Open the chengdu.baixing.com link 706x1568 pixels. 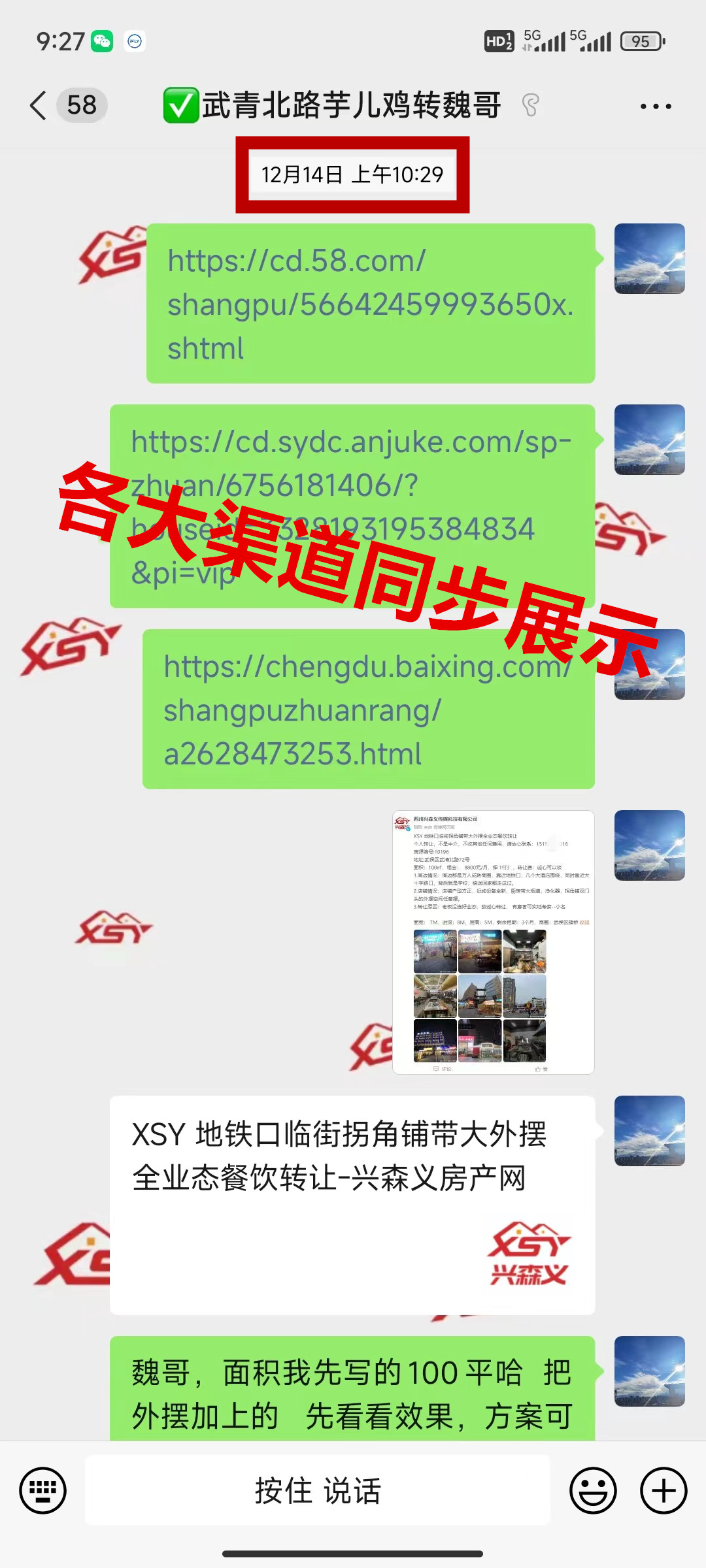click(368, 710)
